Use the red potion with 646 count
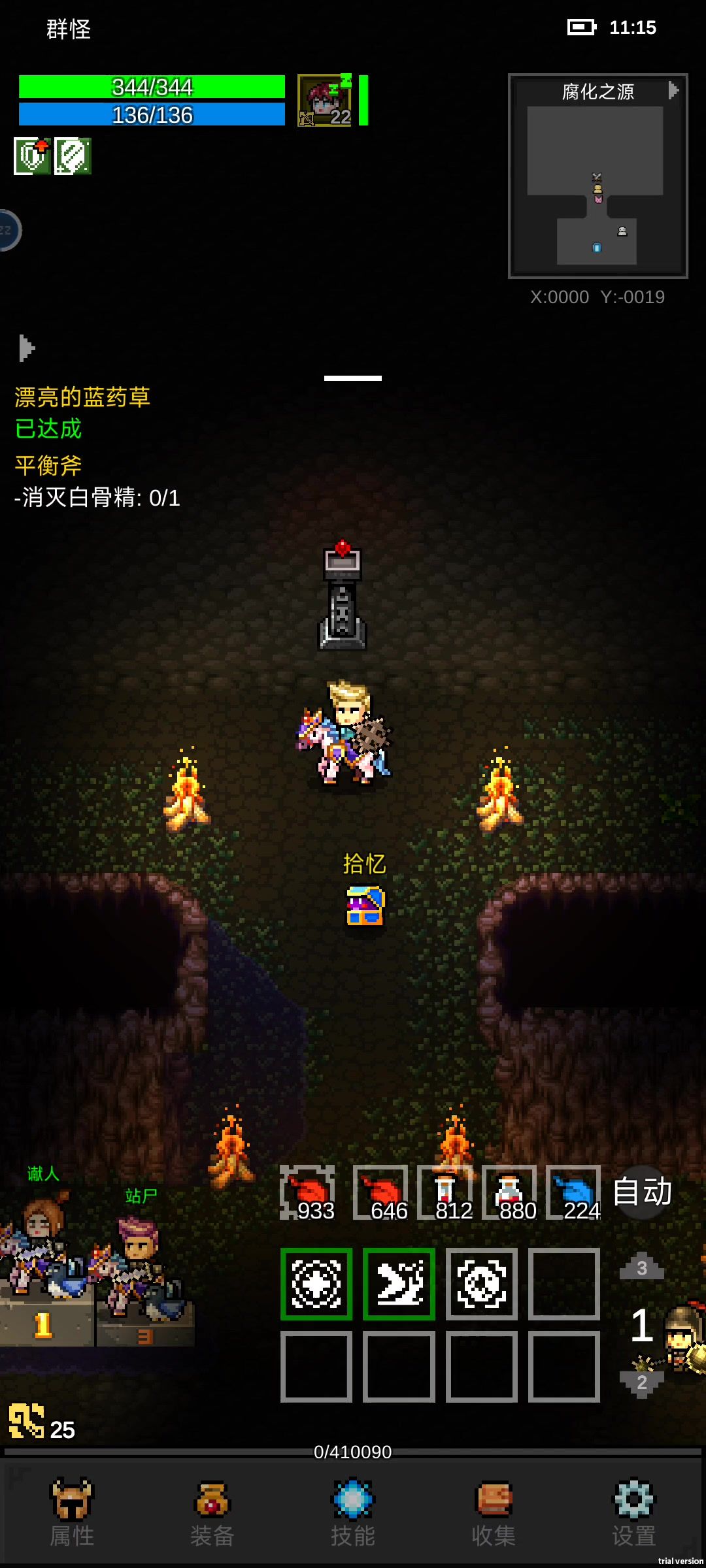The height and width of the screenshot is (1568, 706). click(380, 1193)
